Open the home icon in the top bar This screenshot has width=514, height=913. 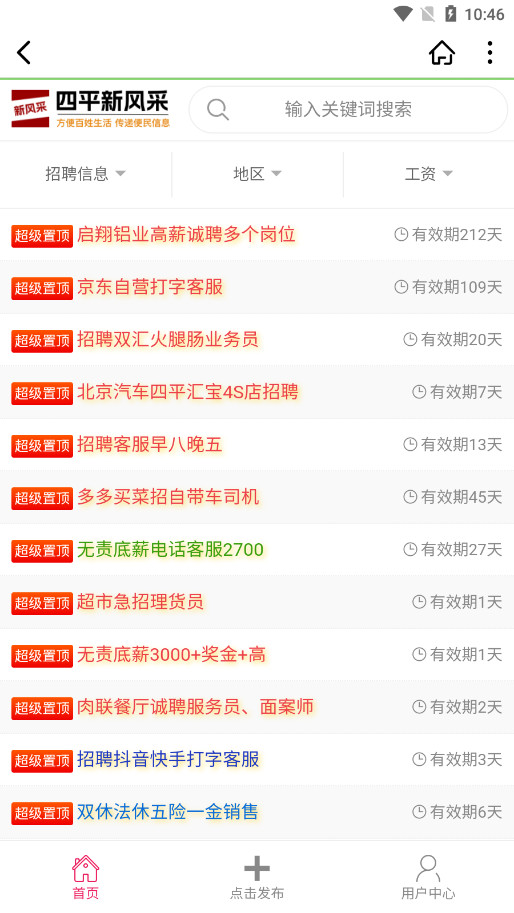click(442, 53)
